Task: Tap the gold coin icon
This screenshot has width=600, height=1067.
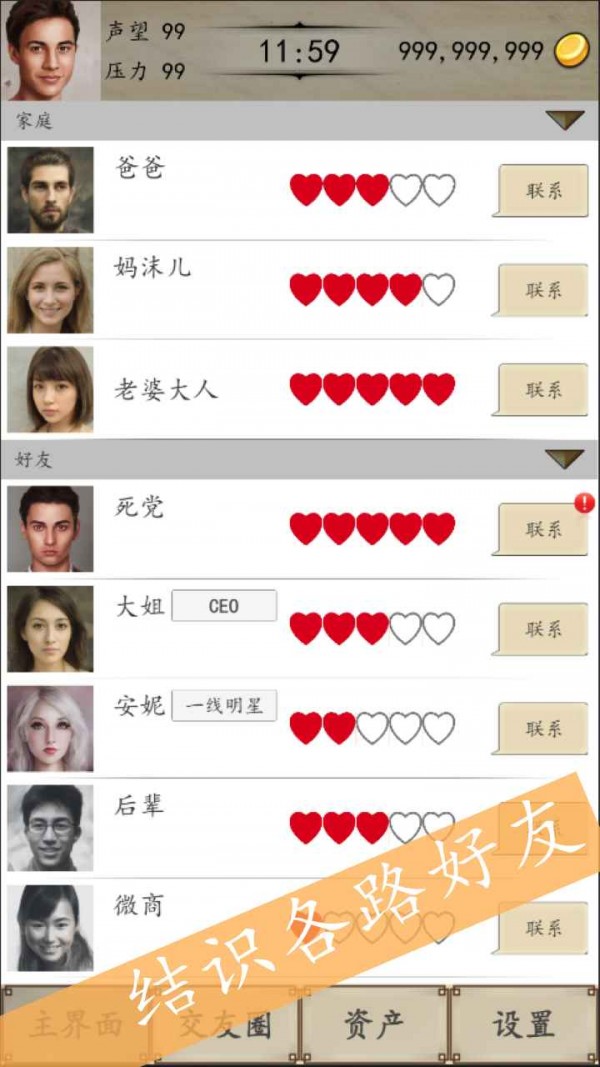Action: 571,51
